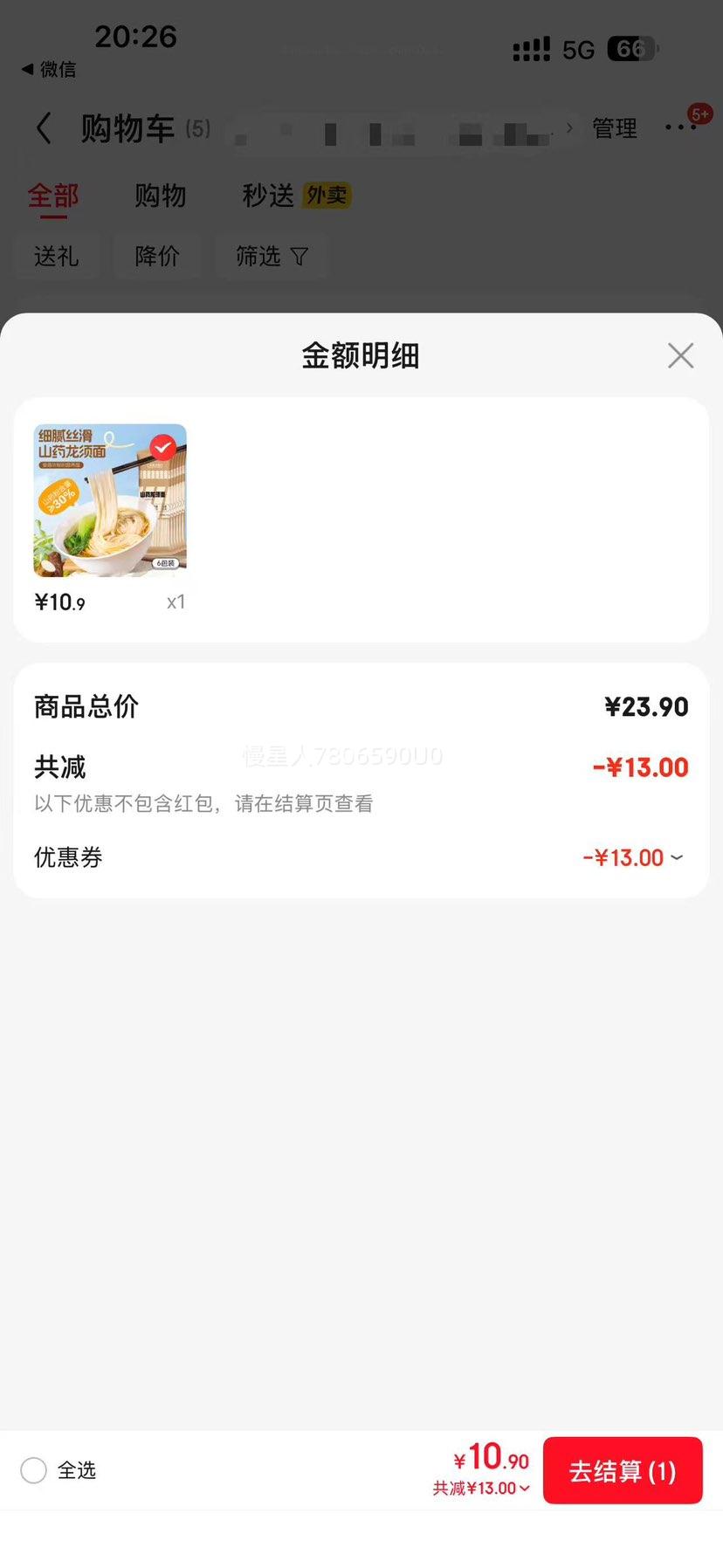Toggle the 全选 select-all checkbox

(x=34, y=1470)
